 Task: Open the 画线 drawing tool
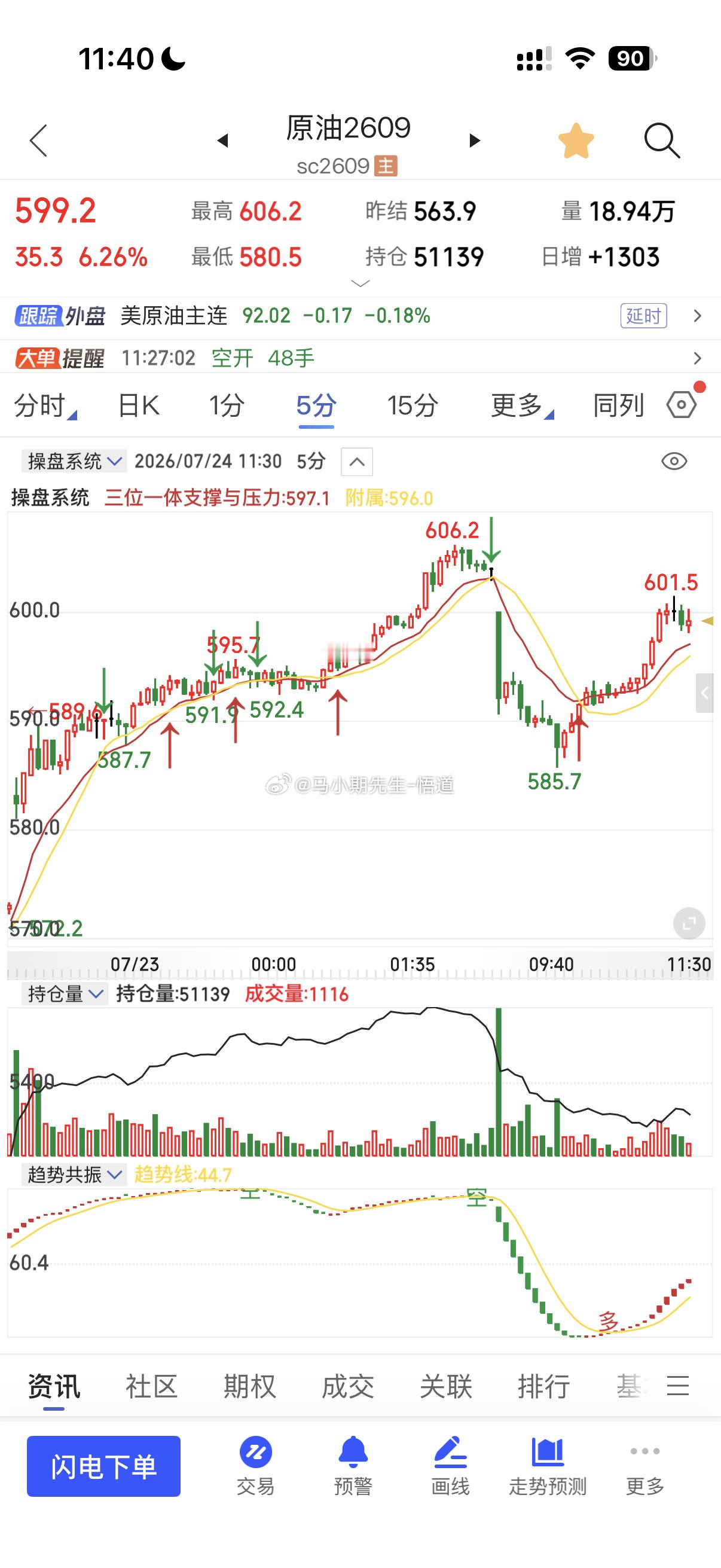coord(450,1466)
